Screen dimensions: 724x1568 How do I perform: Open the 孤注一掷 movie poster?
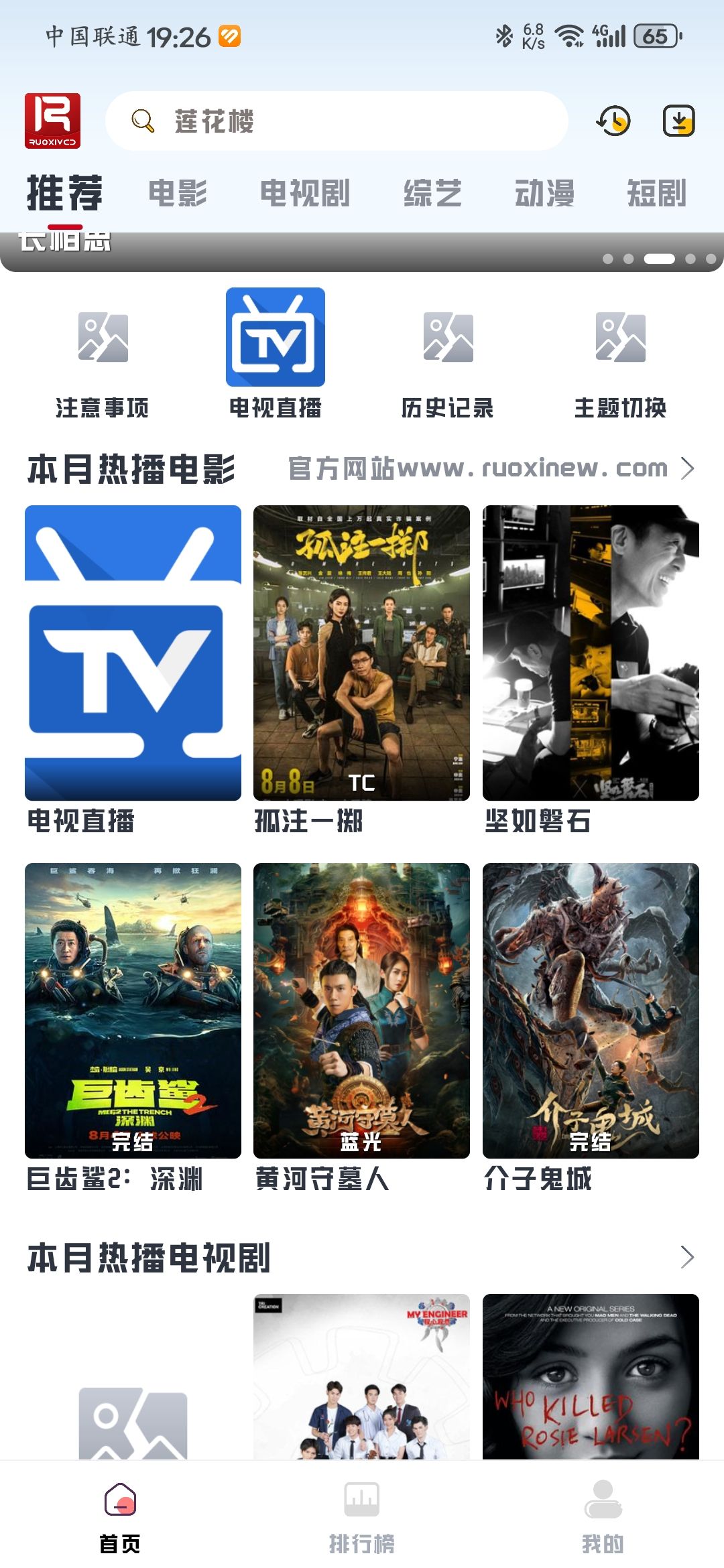pos(361,653)
